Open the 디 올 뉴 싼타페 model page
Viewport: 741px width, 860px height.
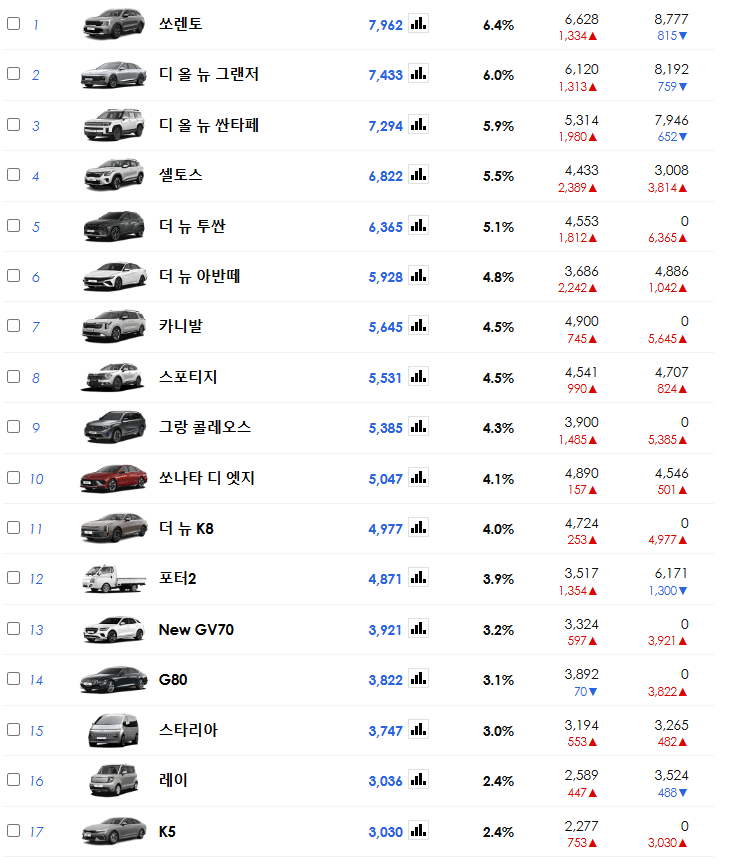[x=209, y=125]
